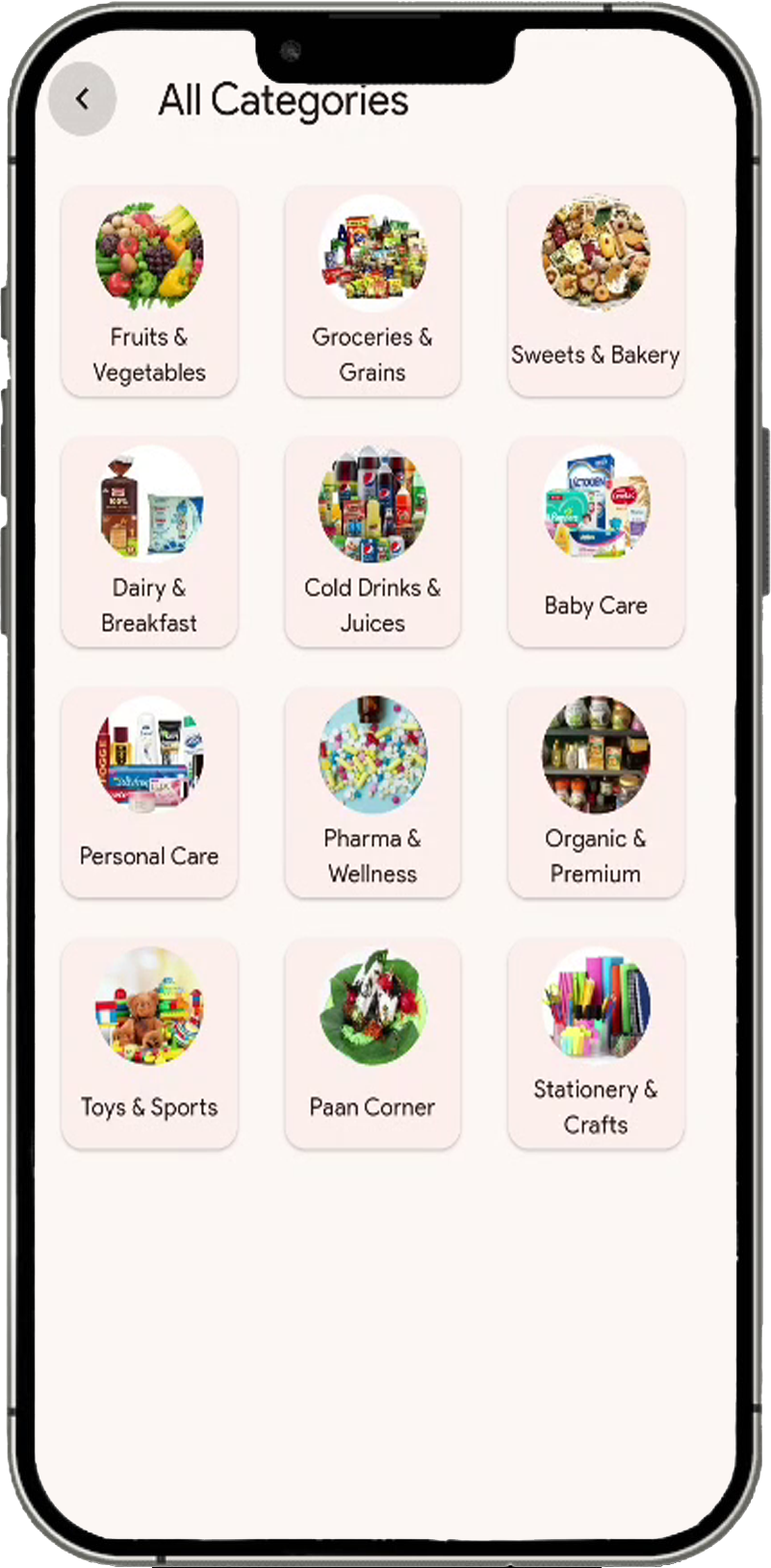
Task: Browse Pharma & Wellness products
Action: click(373, 792)
